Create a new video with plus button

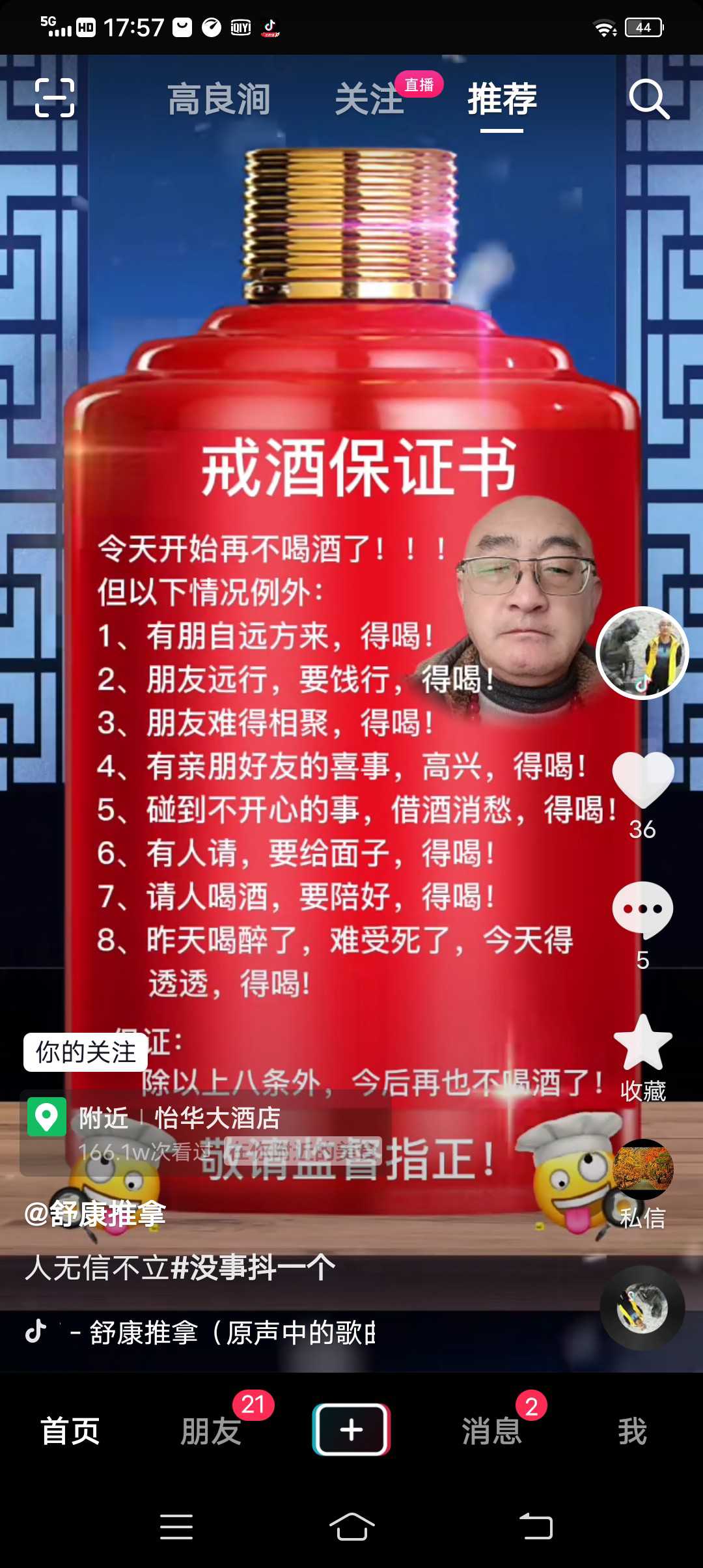coord(351,1429)
